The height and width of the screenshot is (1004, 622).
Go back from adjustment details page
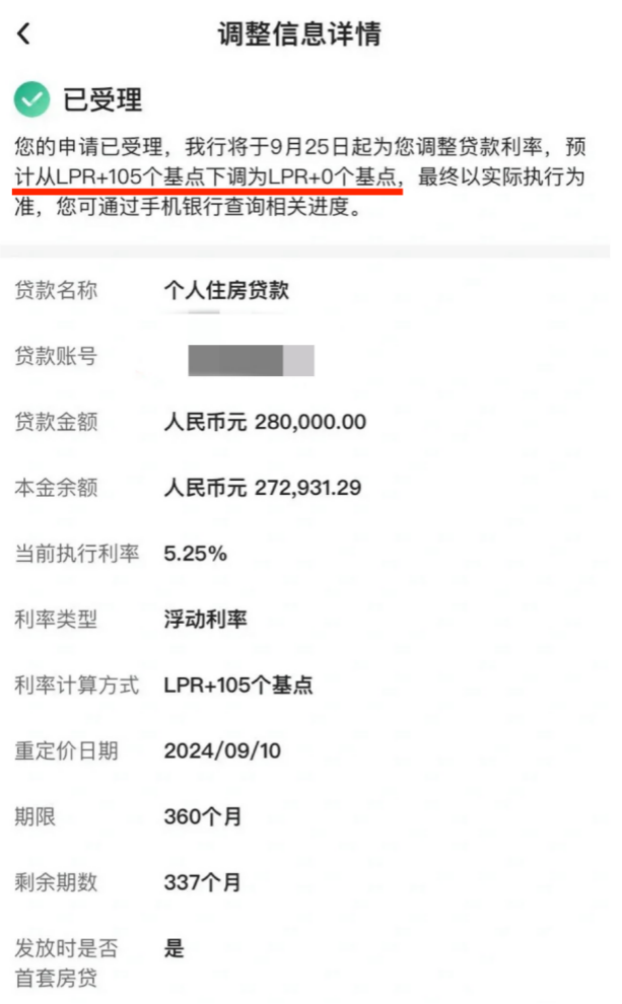coord(24,34)
